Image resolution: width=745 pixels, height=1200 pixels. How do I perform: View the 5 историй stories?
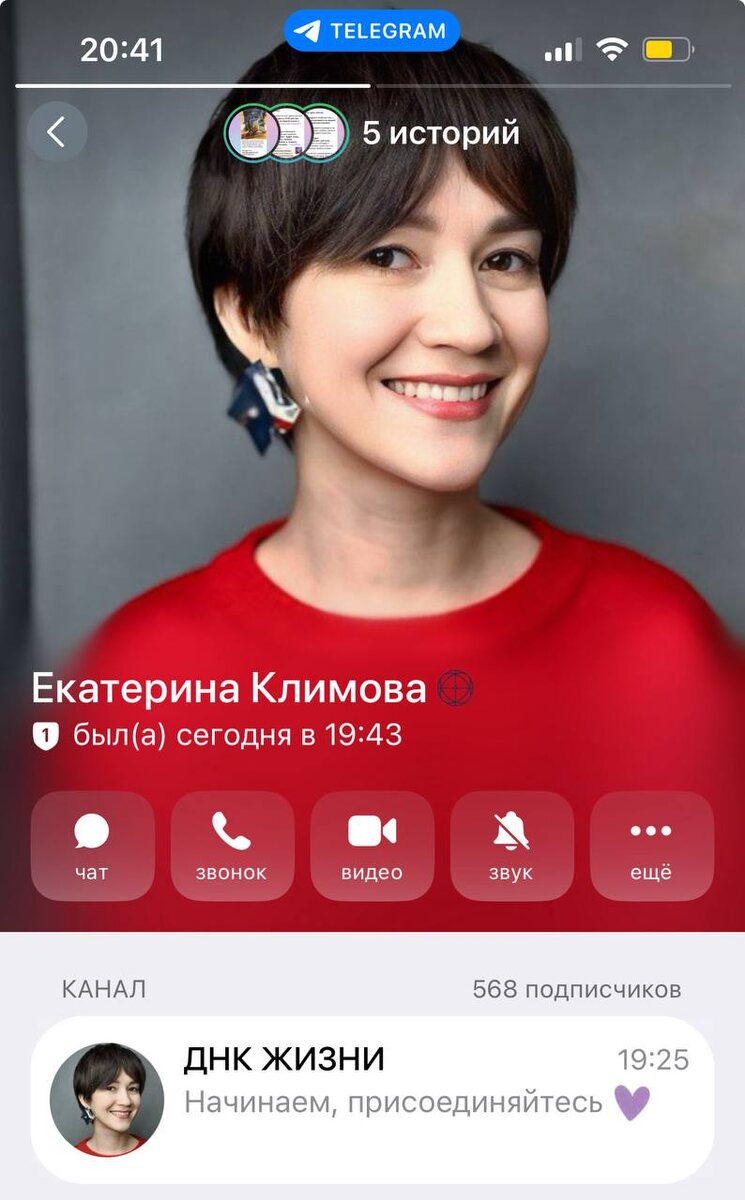372,133
